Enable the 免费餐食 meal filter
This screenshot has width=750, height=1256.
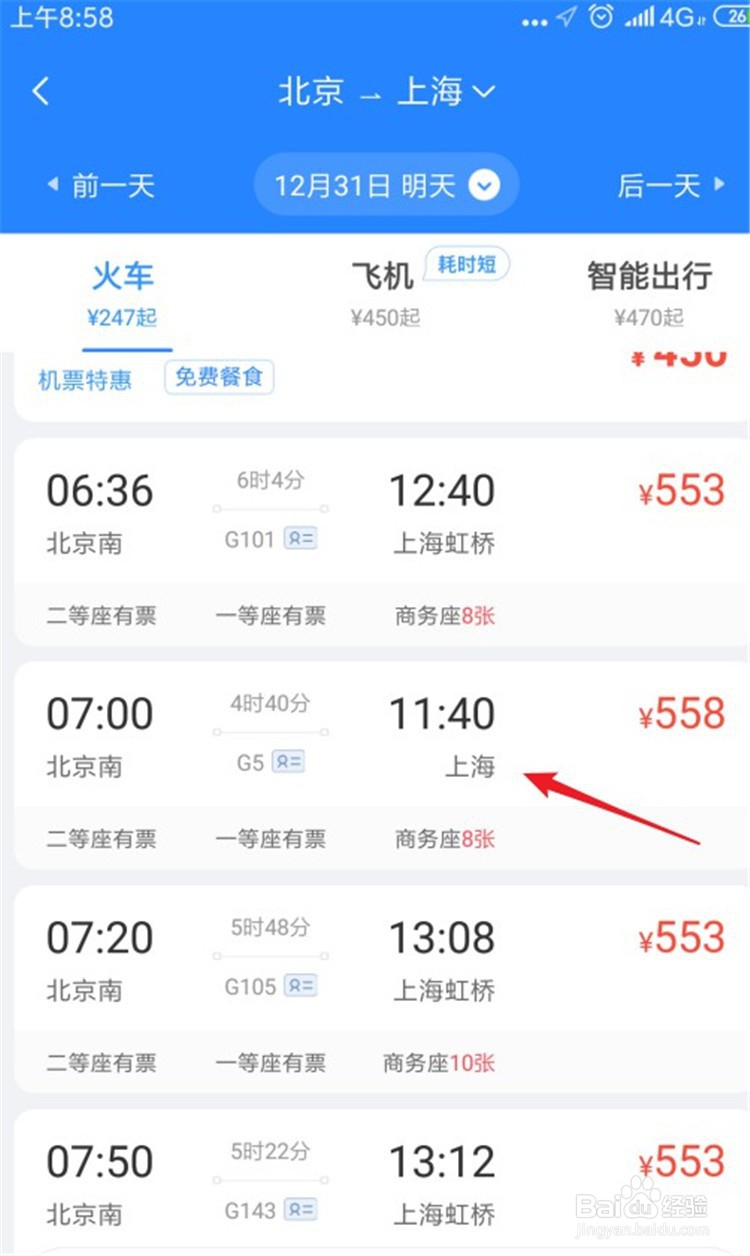pyautogui.click(x=219, y=377)
